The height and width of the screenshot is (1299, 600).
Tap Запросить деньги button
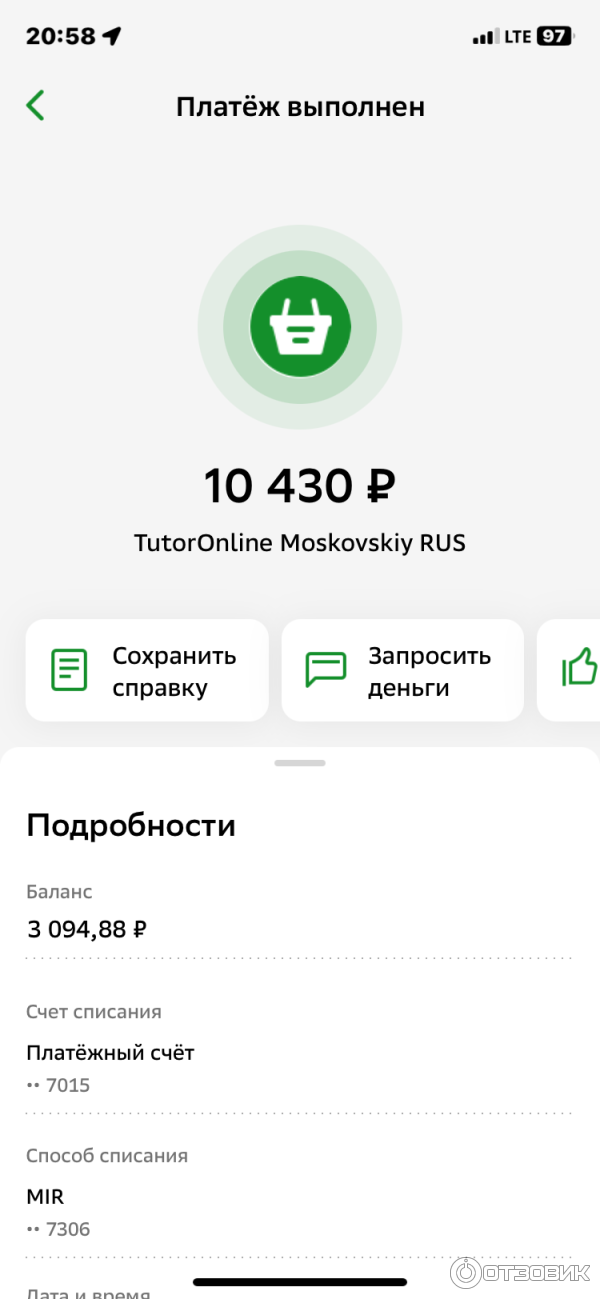(402, 671)
